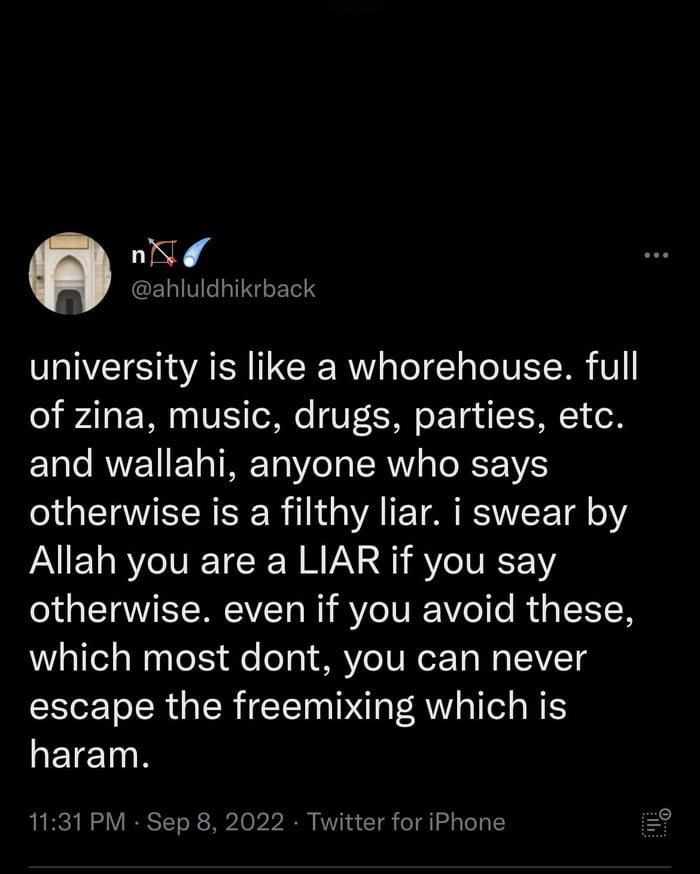
Task: Open the tweet's three-dot overflow menu
Action: pyautogui.click(x=656, y=256)
